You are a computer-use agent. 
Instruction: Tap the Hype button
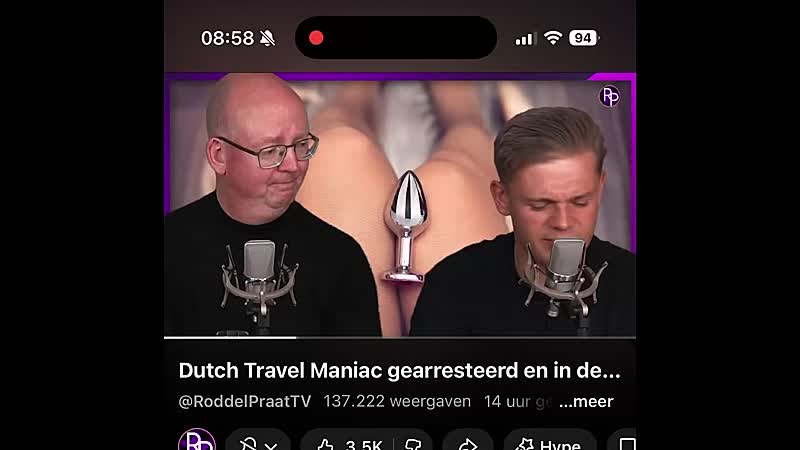[549, 444]
